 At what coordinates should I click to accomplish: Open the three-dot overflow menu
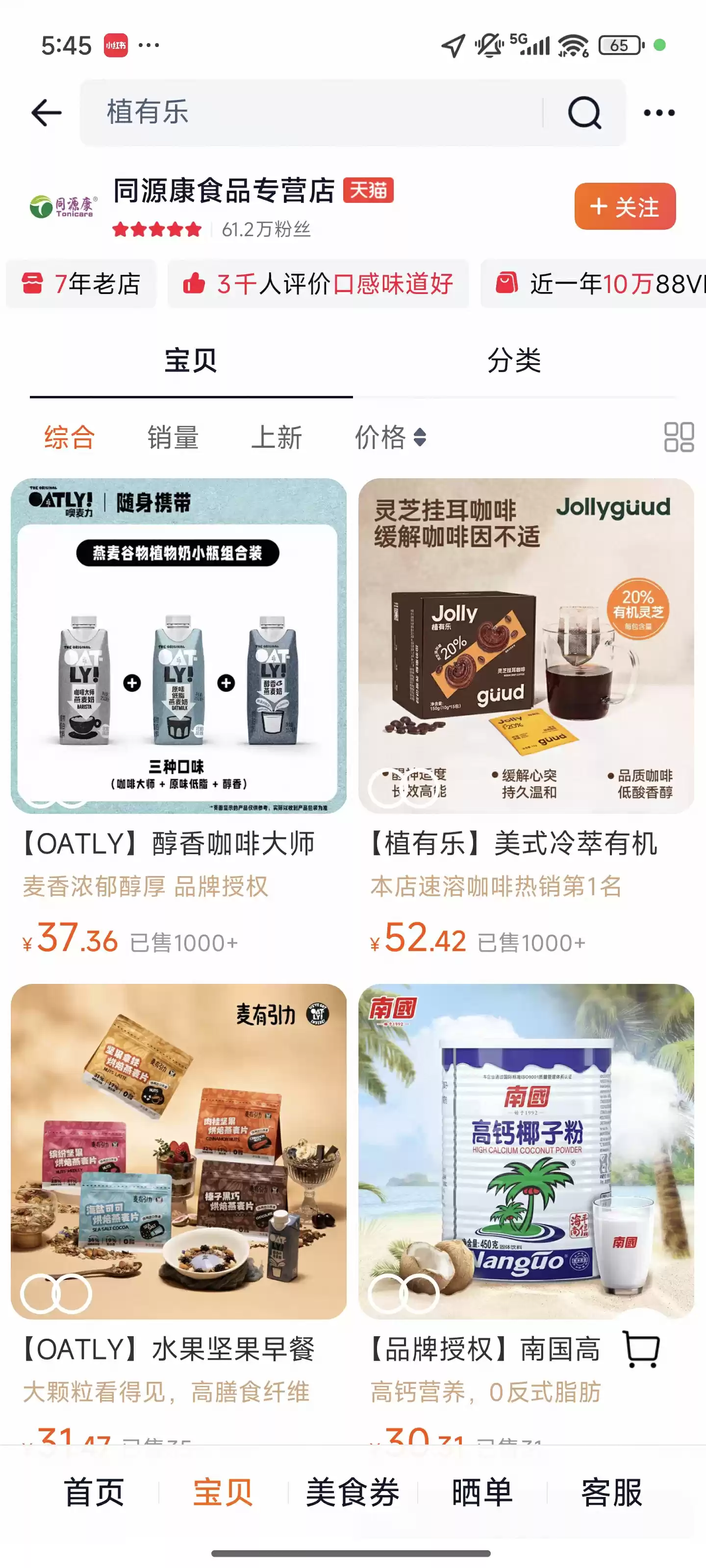coord(659,113)
